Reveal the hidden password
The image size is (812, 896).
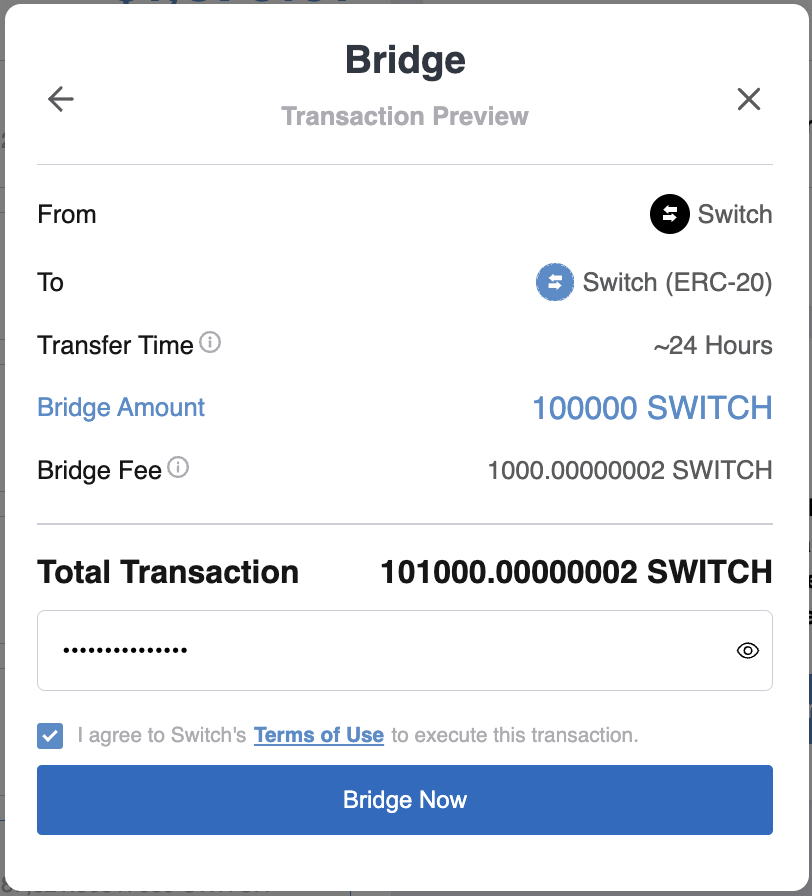click(x=747, y=651)
